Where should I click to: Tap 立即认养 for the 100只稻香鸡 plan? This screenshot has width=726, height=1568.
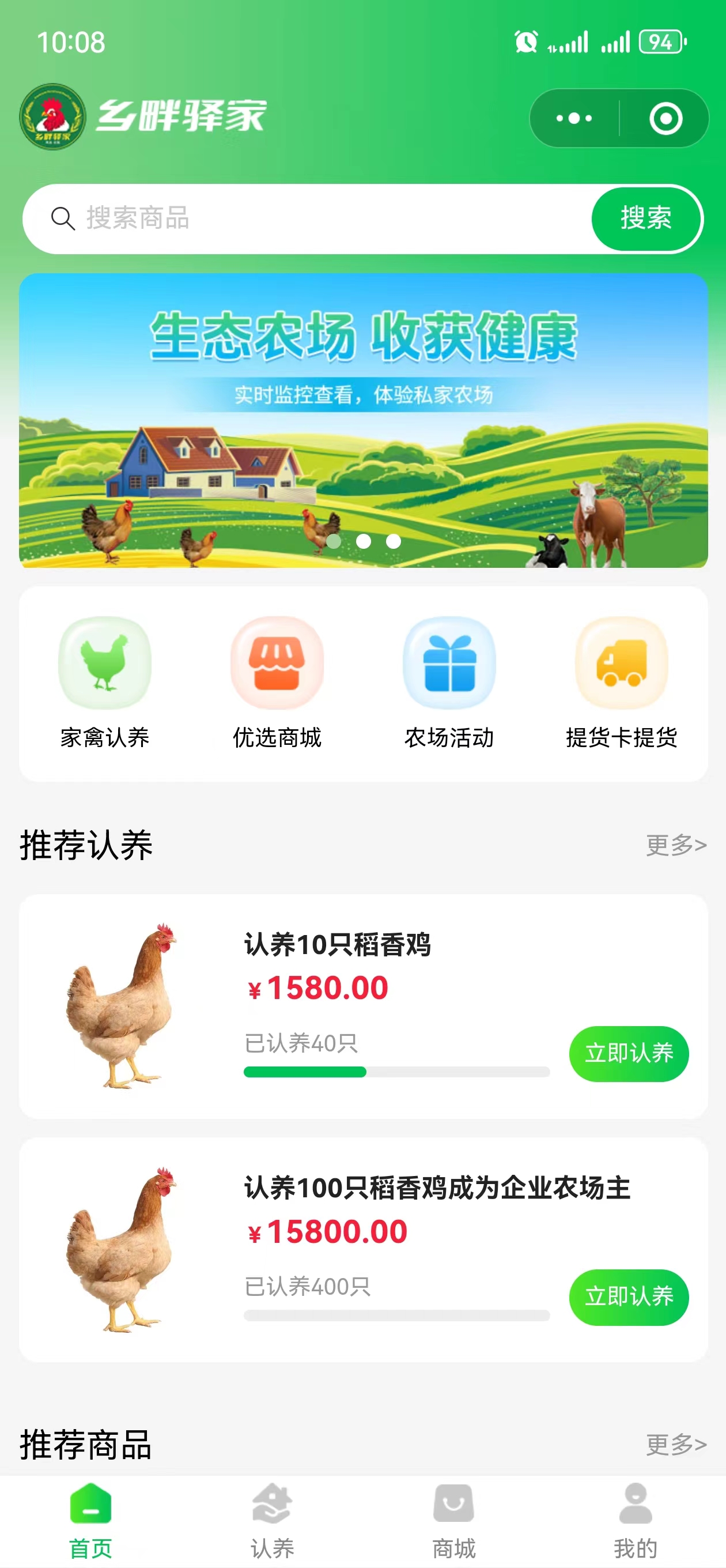click(629, 1297)
